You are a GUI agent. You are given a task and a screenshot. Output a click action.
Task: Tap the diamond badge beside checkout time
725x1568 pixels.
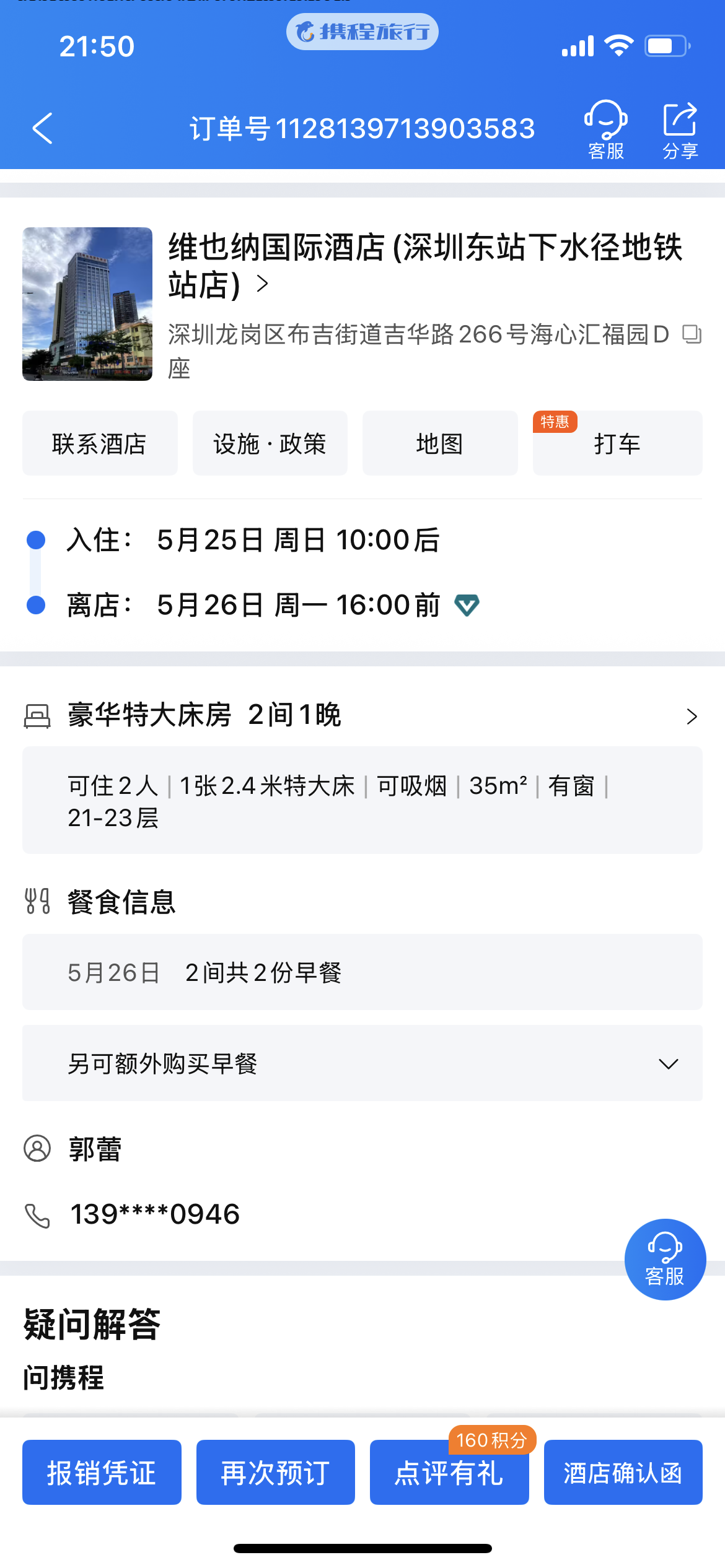pyautogui.click(x=467, y=604)
